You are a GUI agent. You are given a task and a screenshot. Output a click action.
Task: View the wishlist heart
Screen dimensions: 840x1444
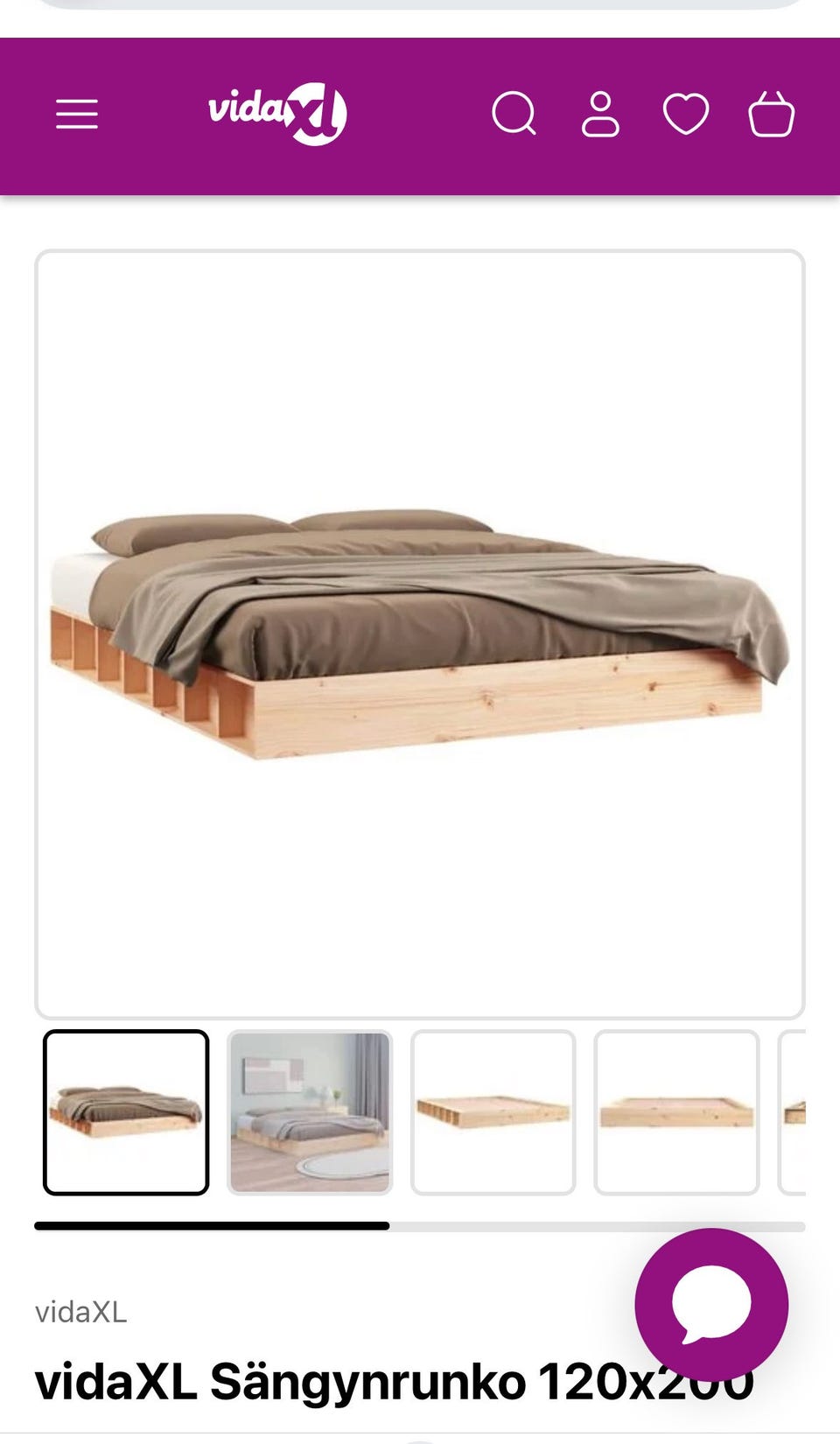tap(686, 115)
